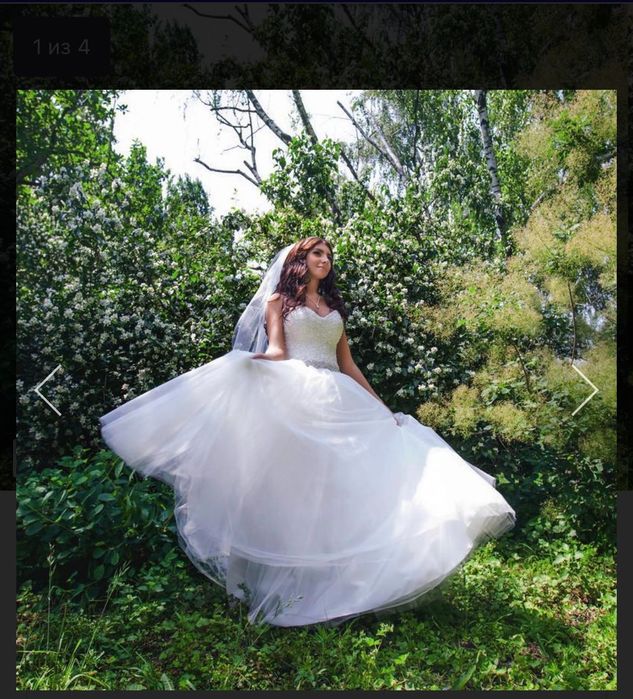Go to the previous photo arrow
The width and height of the screenshot is (633, 699).
coord(47,389)
